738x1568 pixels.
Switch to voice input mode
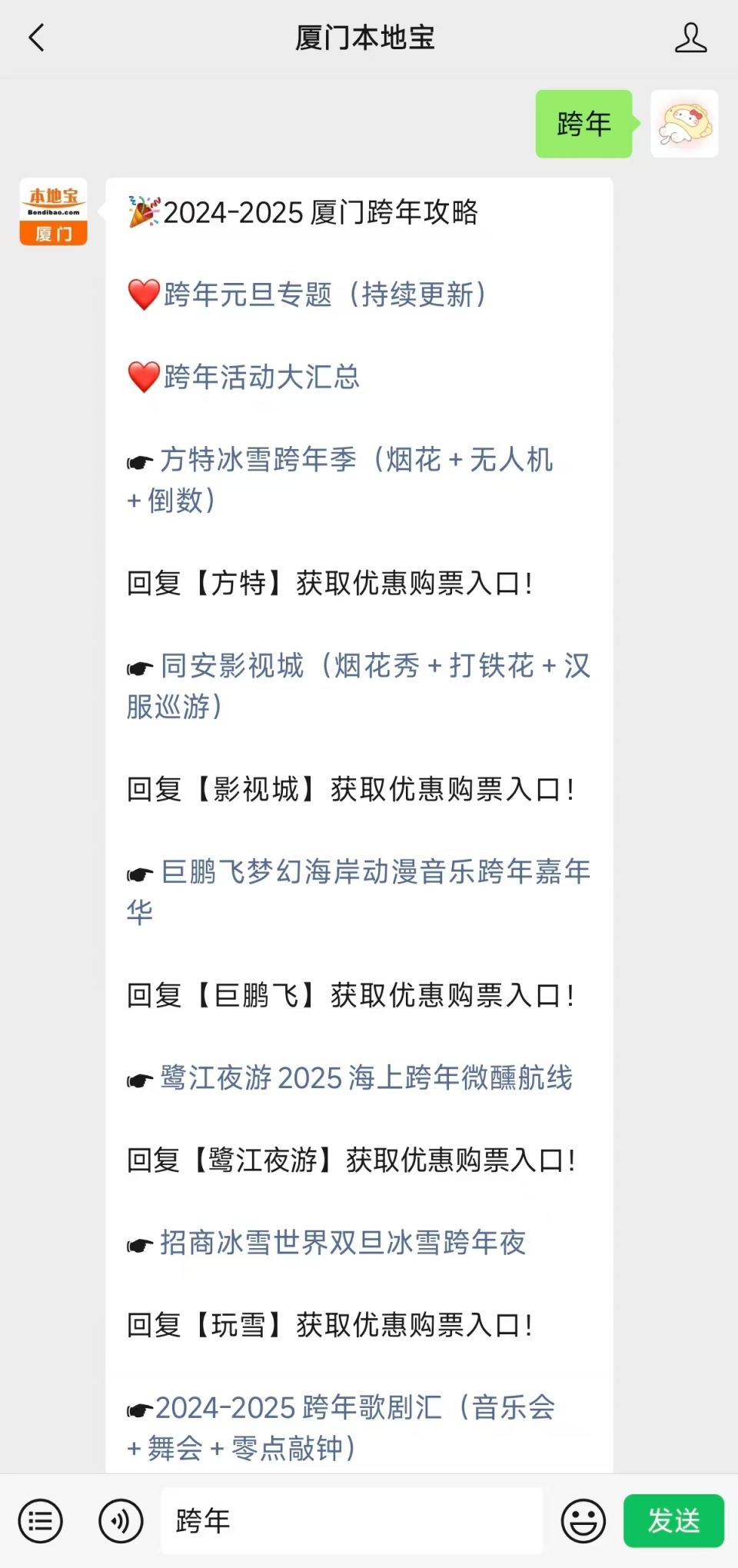click(121, 1520)
